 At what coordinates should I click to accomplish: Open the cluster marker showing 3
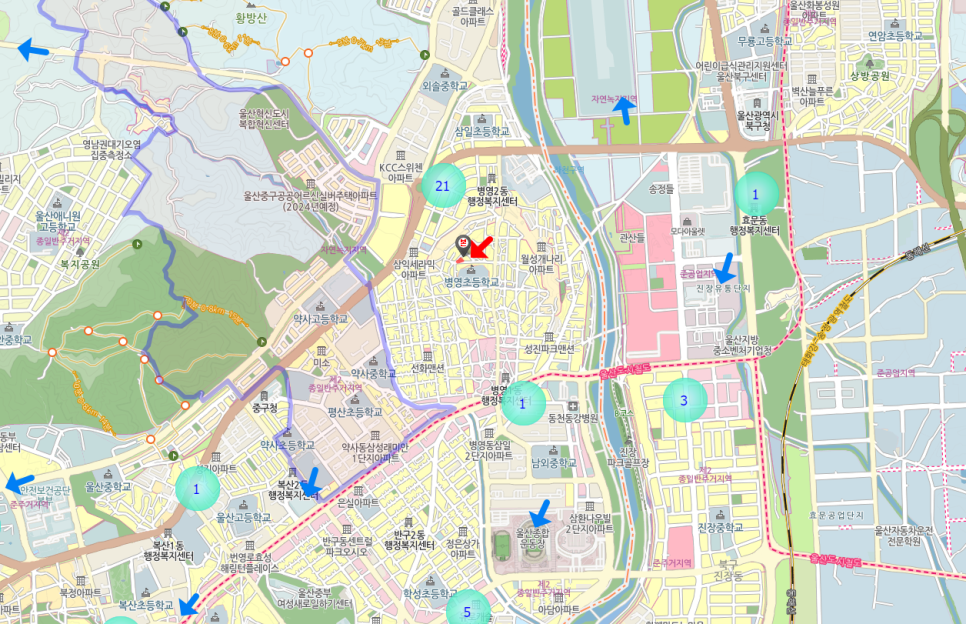pyautogui.click(x=684, y=401)
